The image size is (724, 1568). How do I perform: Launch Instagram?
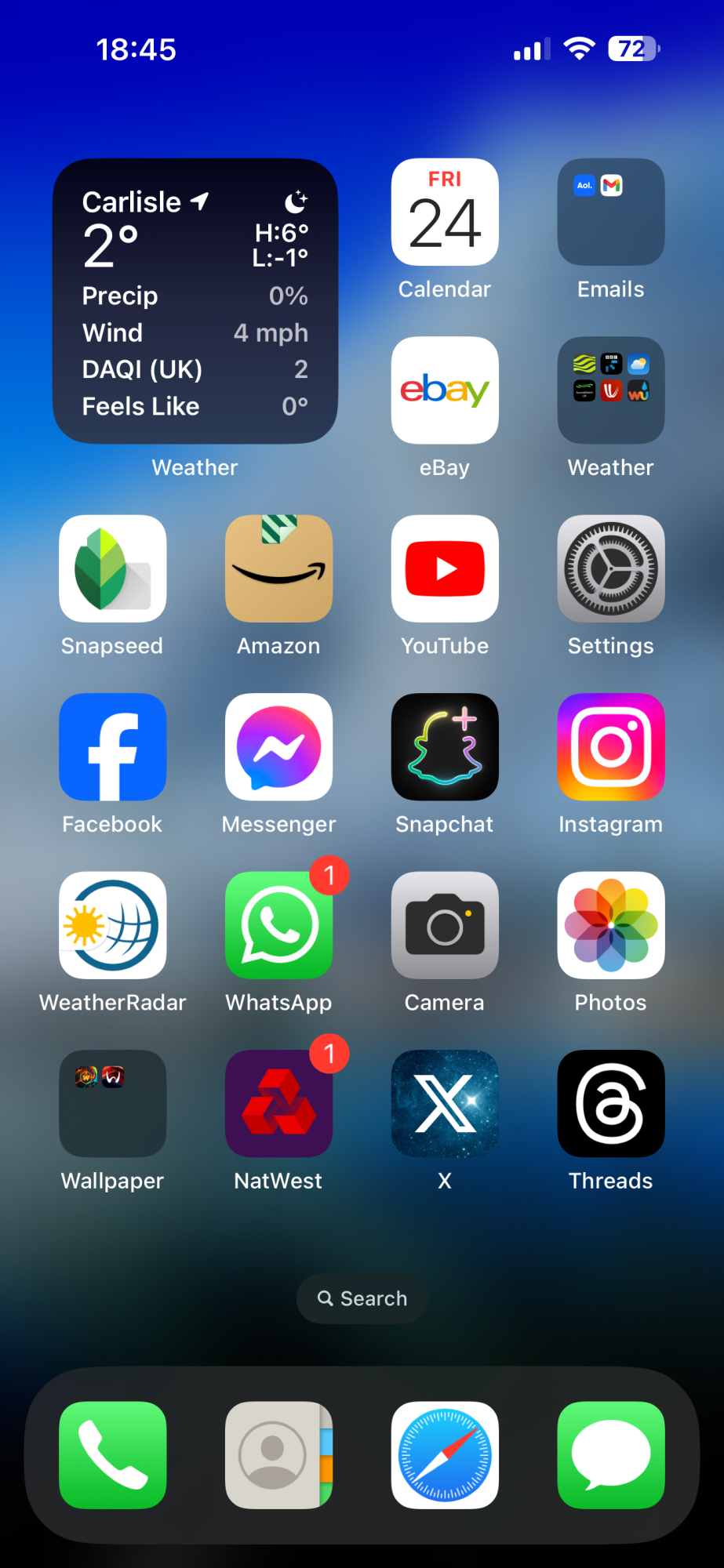[x=611, y=747]
